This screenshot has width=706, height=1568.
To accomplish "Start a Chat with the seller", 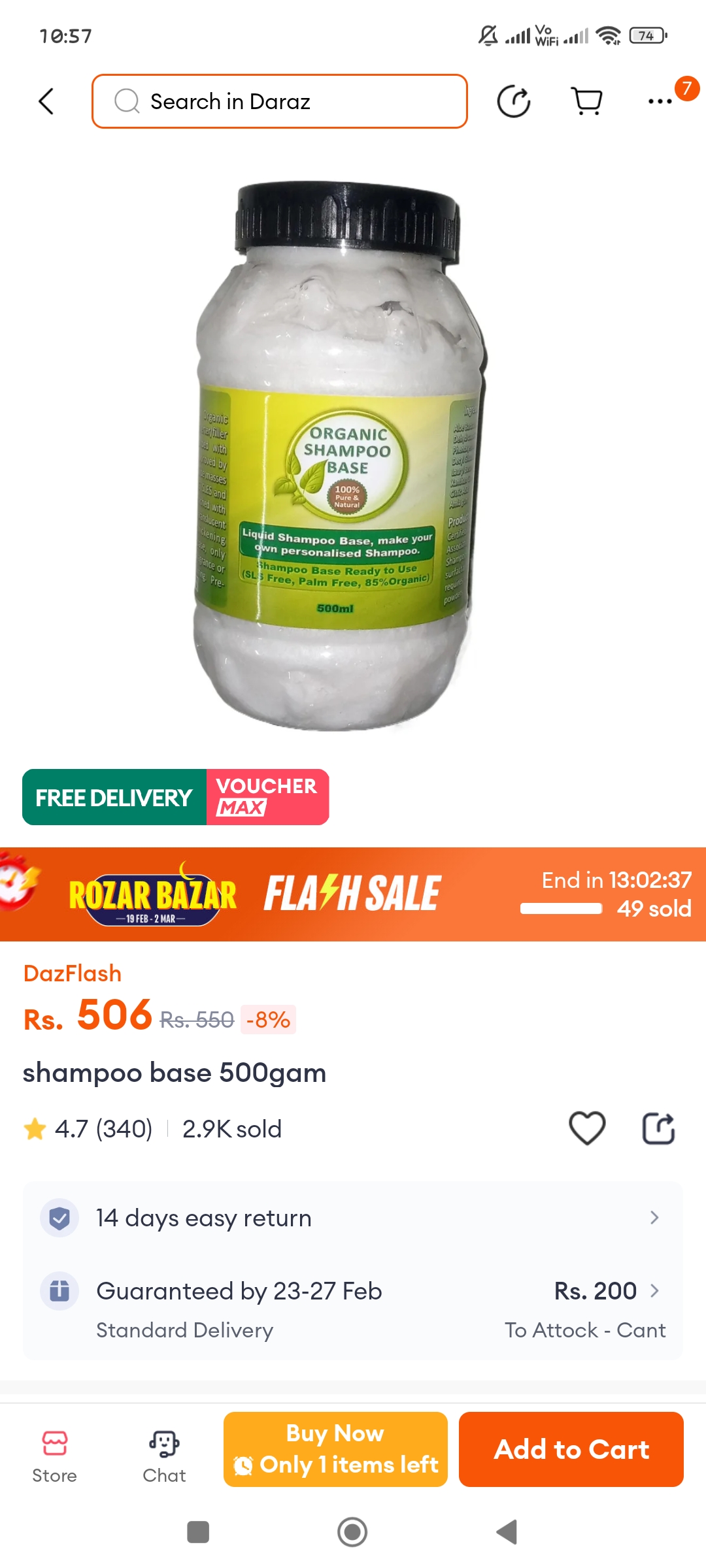I will 164,1456.
